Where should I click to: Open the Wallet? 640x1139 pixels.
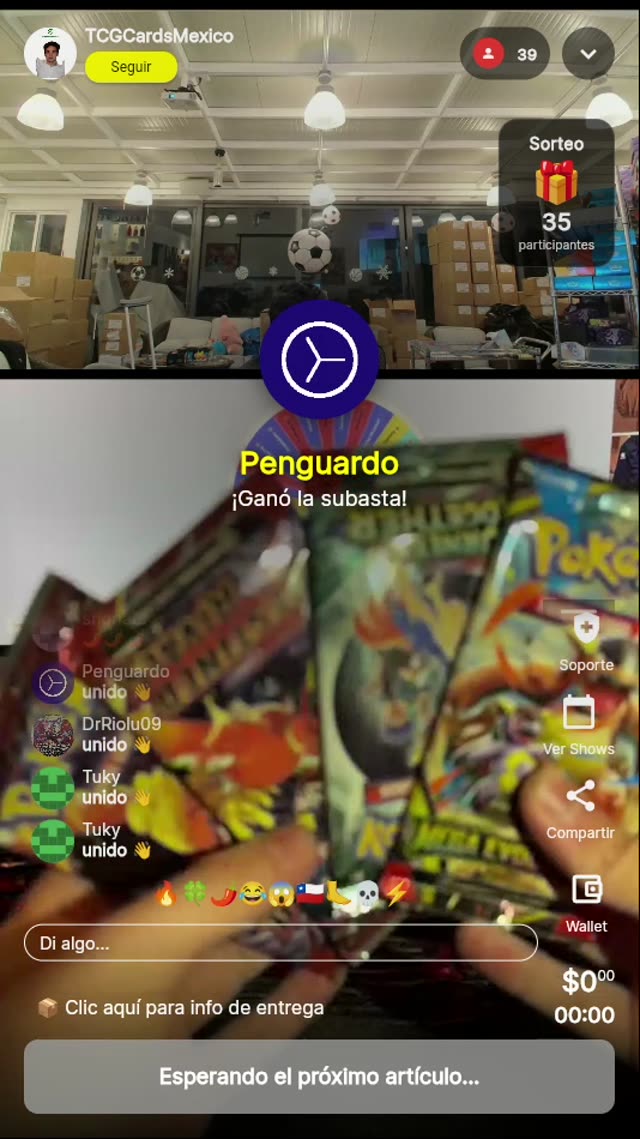(x=586, y=900)
